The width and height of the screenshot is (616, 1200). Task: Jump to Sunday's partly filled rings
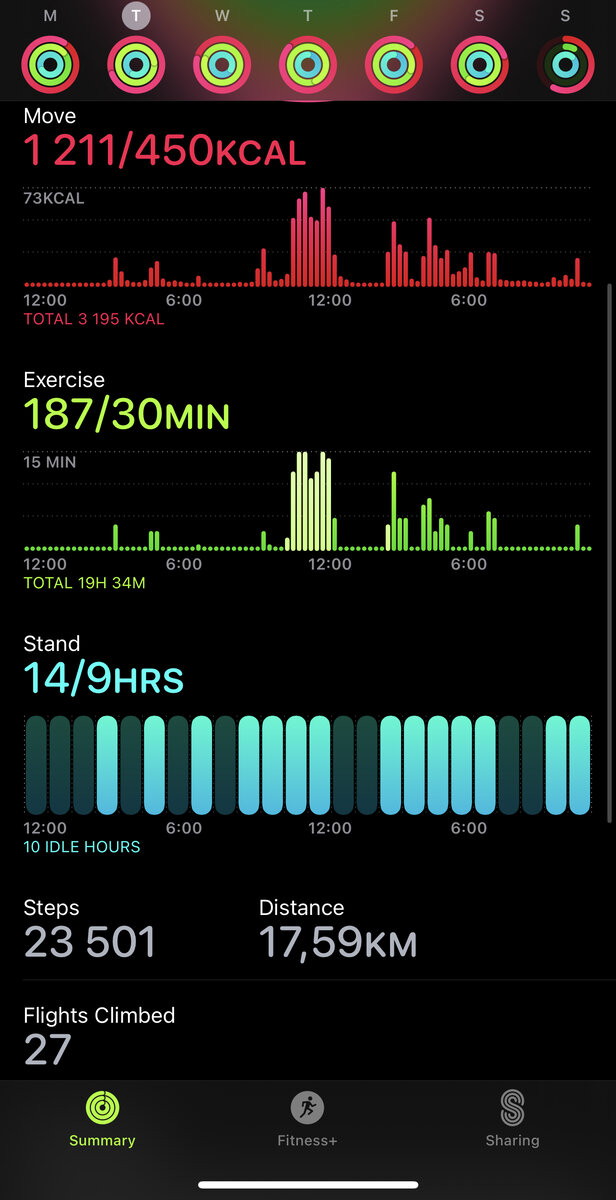(x=566, y=65)
